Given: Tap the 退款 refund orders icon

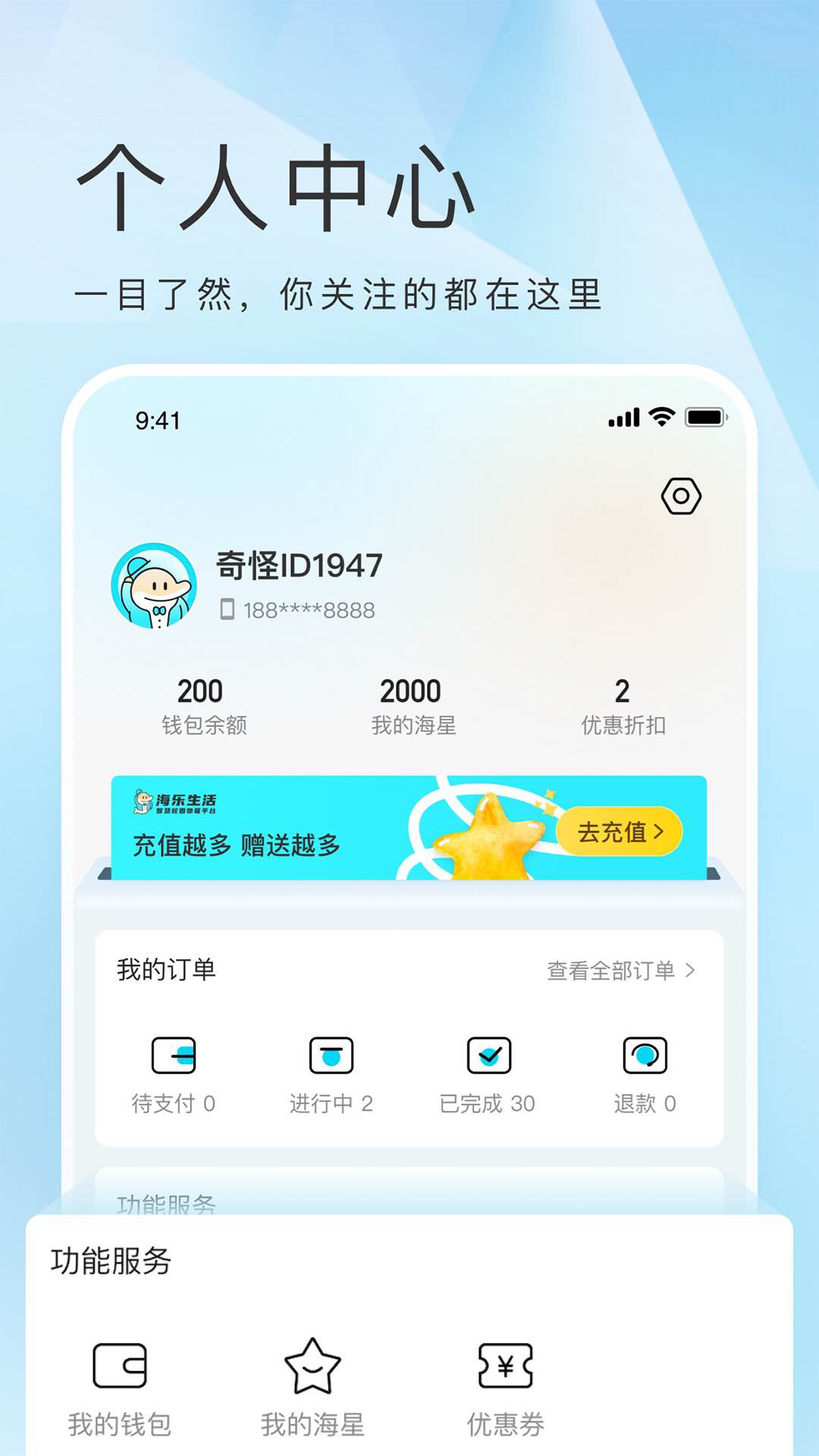Looking at the screenshot, I should 645,1054.
